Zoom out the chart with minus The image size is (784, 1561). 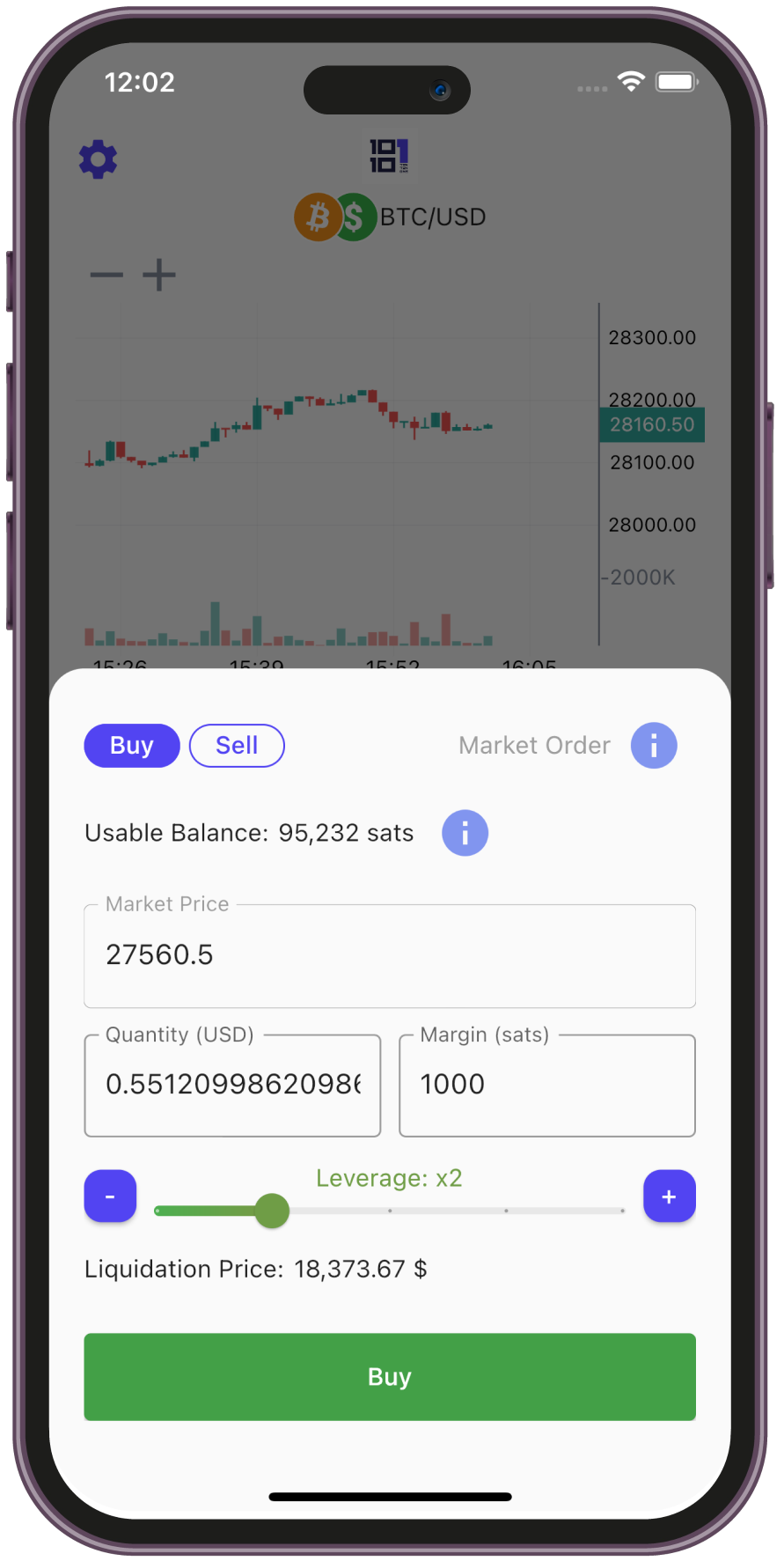click(106, 275)
